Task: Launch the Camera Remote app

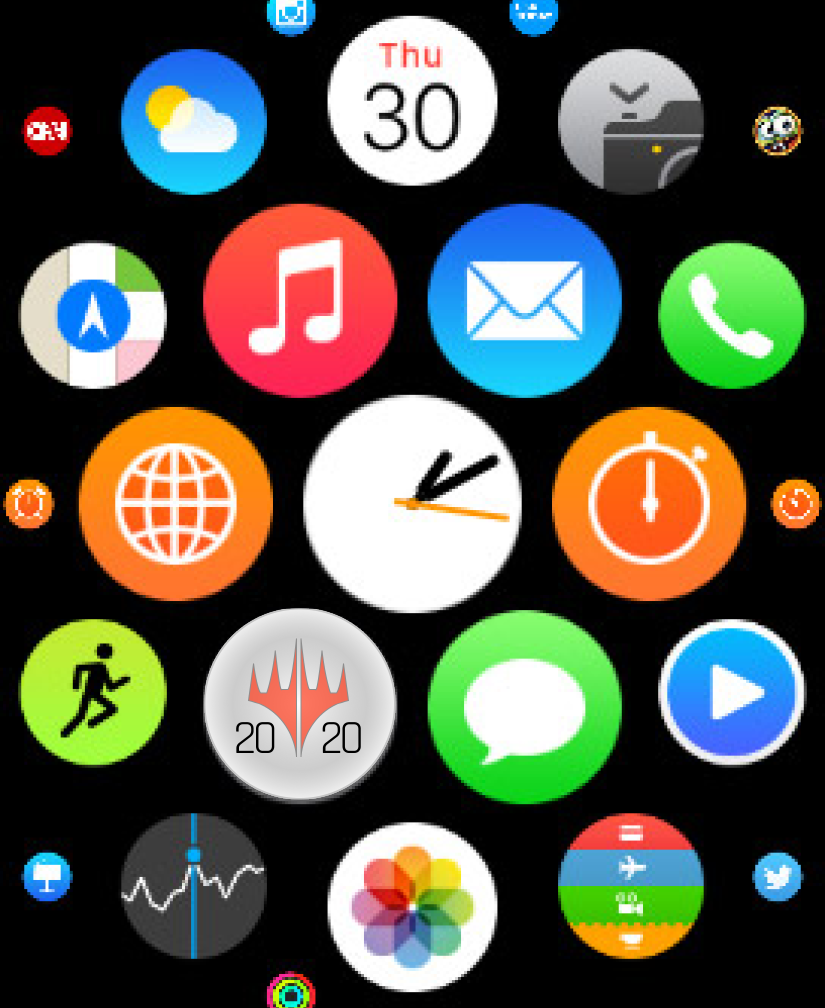Action: pyautogui.click(x=631, y=121)
